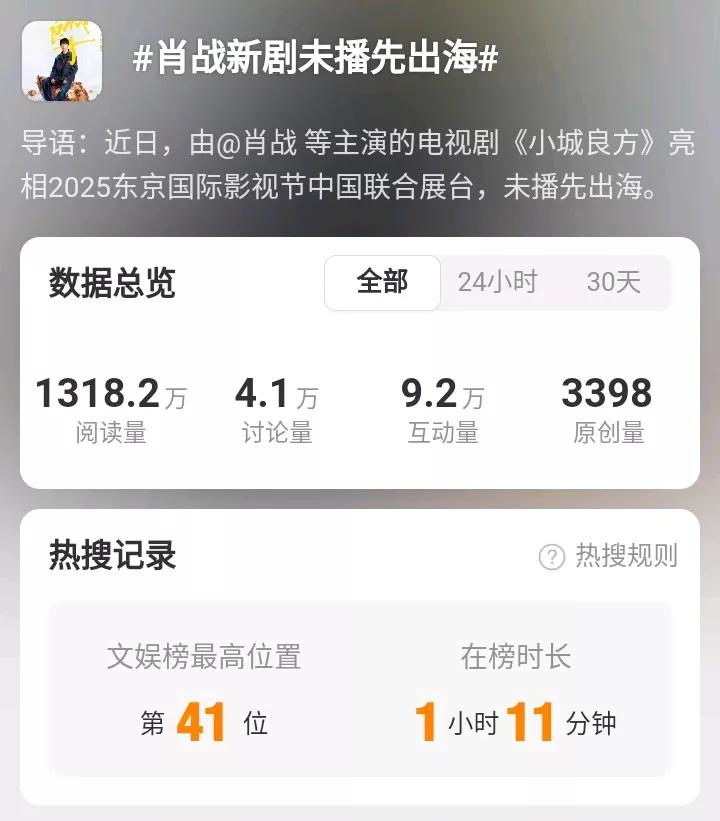Switch to the 30天 tab

click(613, 283)
